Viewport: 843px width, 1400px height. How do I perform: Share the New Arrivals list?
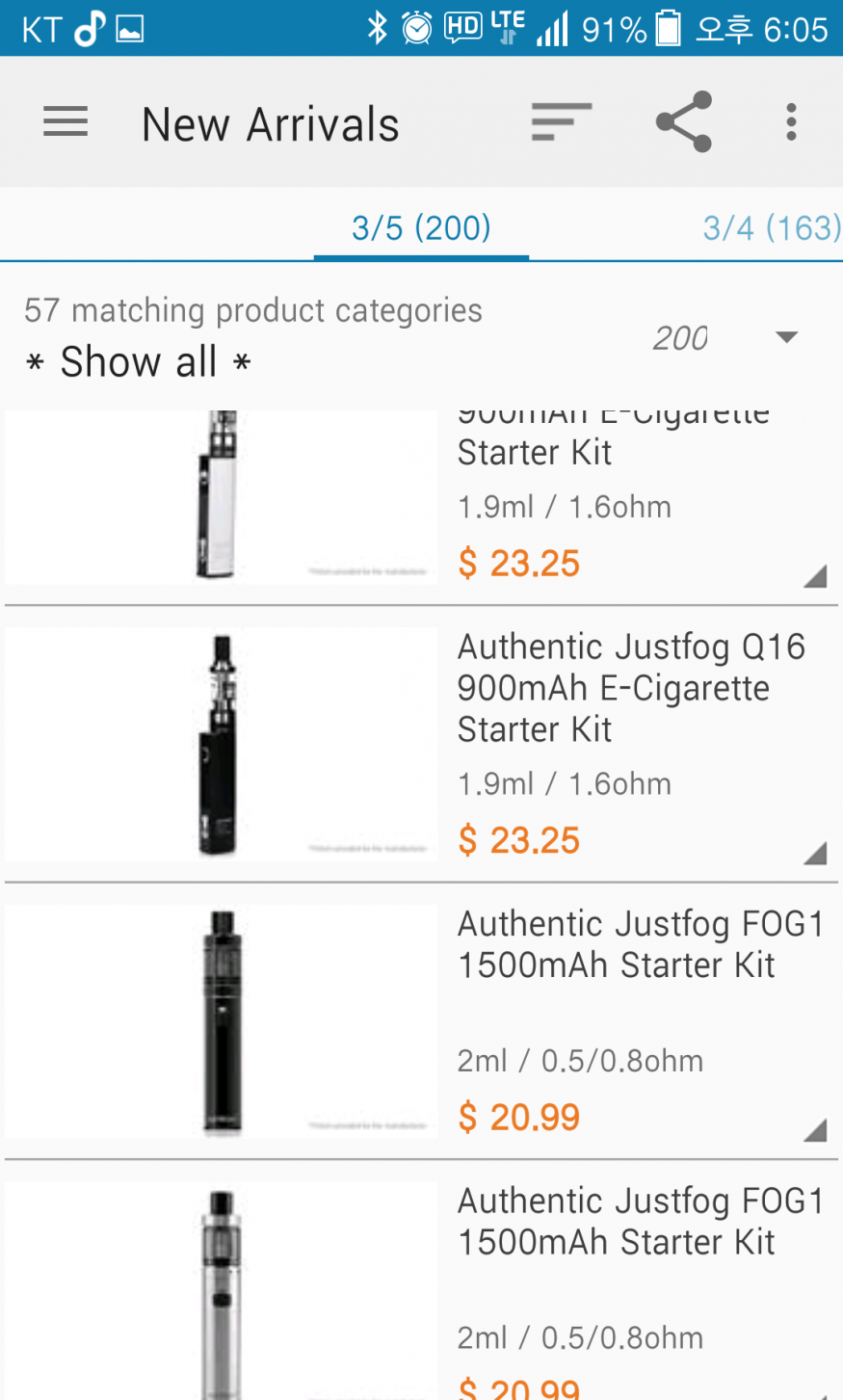(683, 122)
